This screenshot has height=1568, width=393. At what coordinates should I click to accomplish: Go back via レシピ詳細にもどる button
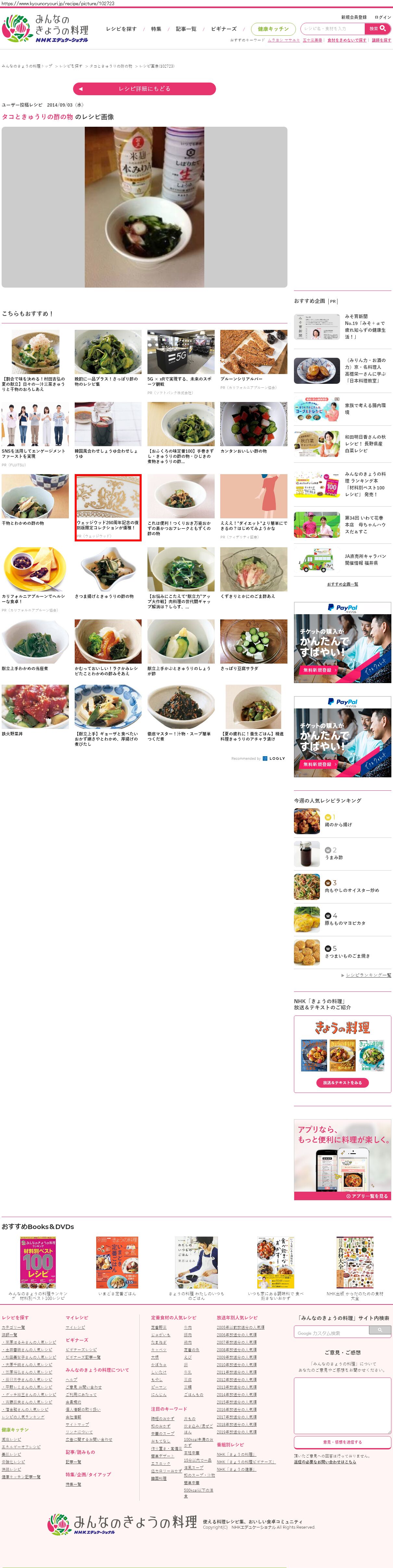pyautogui.click(x=144, y=89)
